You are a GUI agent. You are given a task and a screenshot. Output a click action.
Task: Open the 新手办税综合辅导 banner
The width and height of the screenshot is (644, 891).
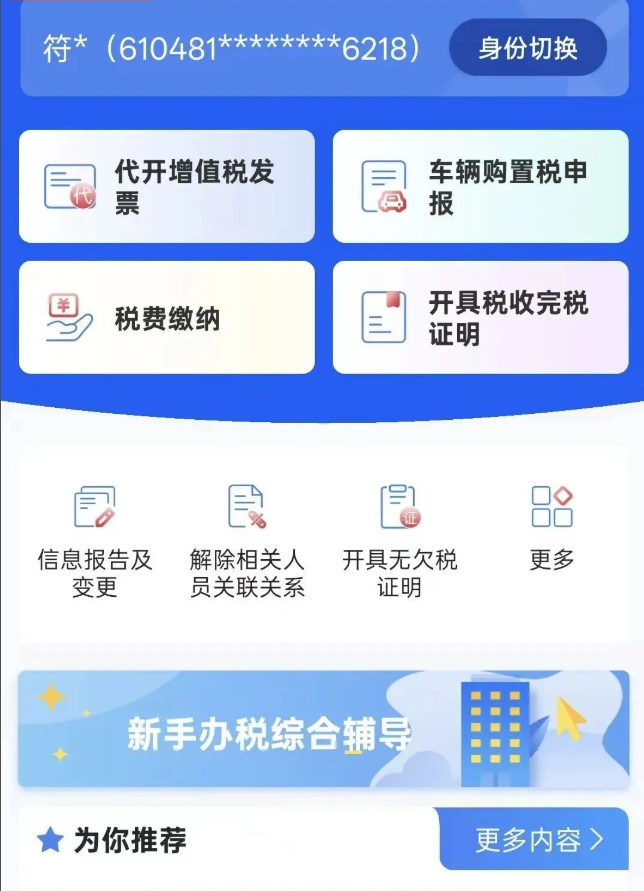[x=323, y=729]
